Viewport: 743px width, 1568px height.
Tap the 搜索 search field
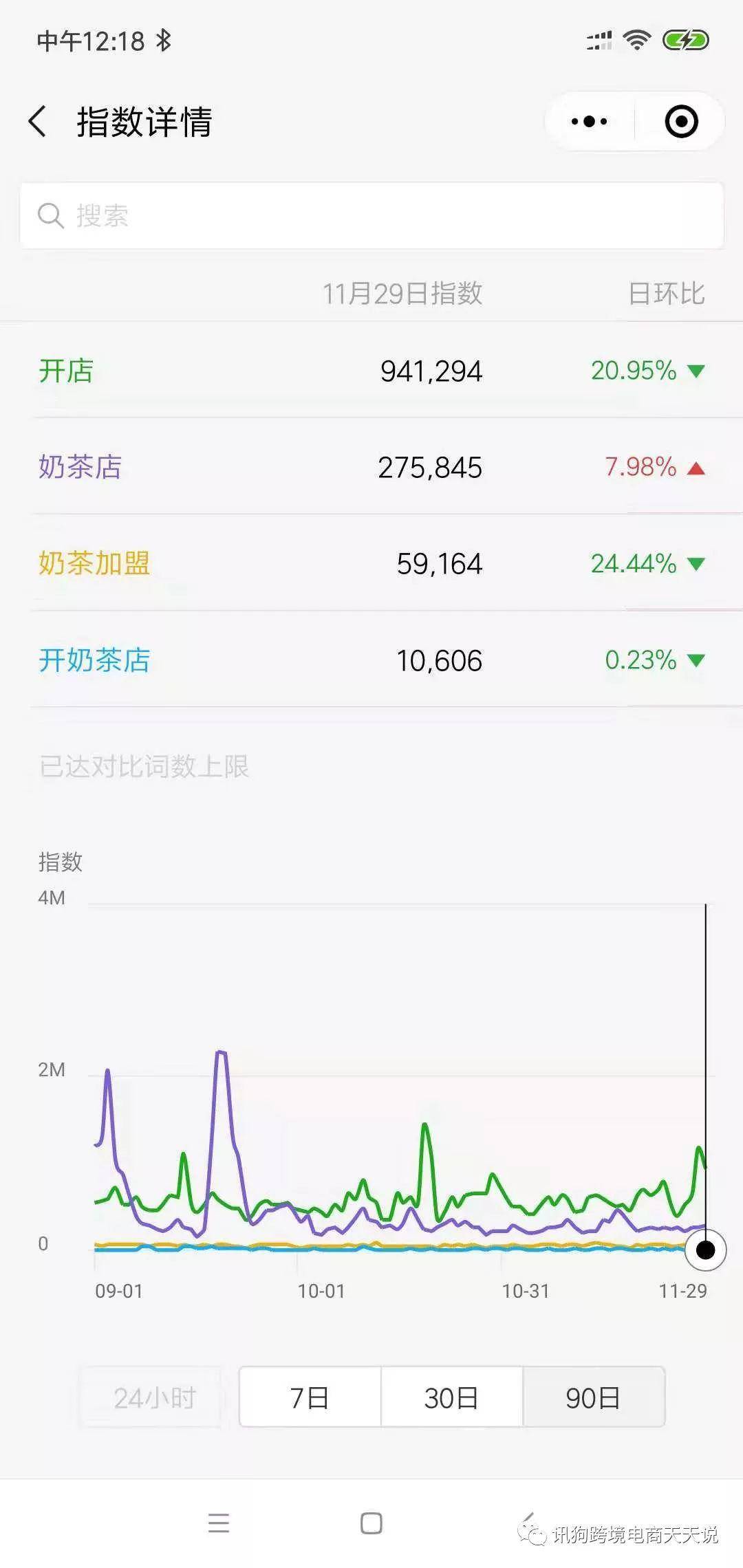[371, 215]
